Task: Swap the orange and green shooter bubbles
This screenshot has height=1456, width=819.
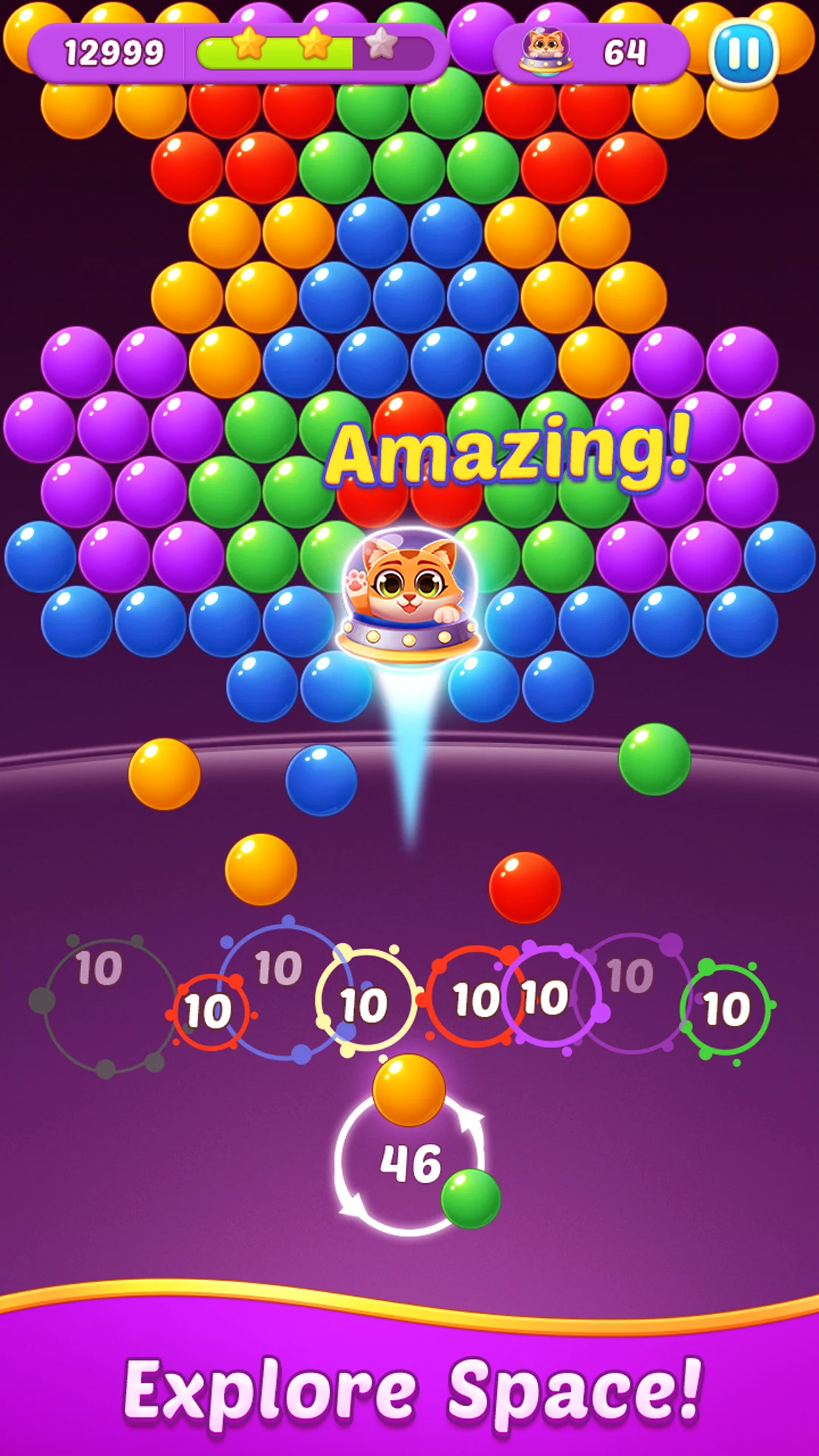Action: coord(410,1163)
